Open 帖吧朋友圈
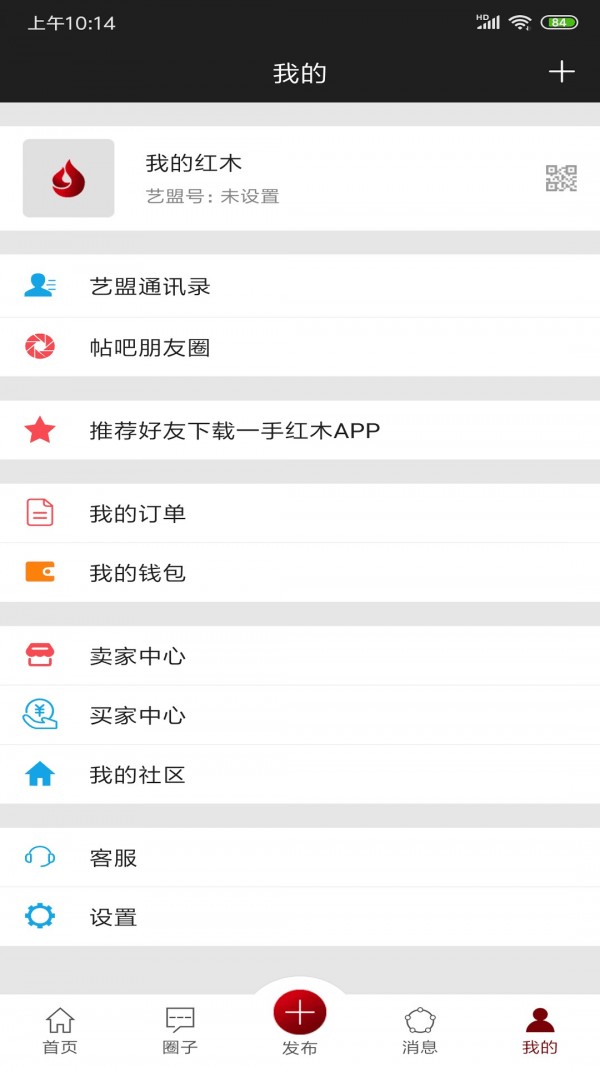 (300, 347)
